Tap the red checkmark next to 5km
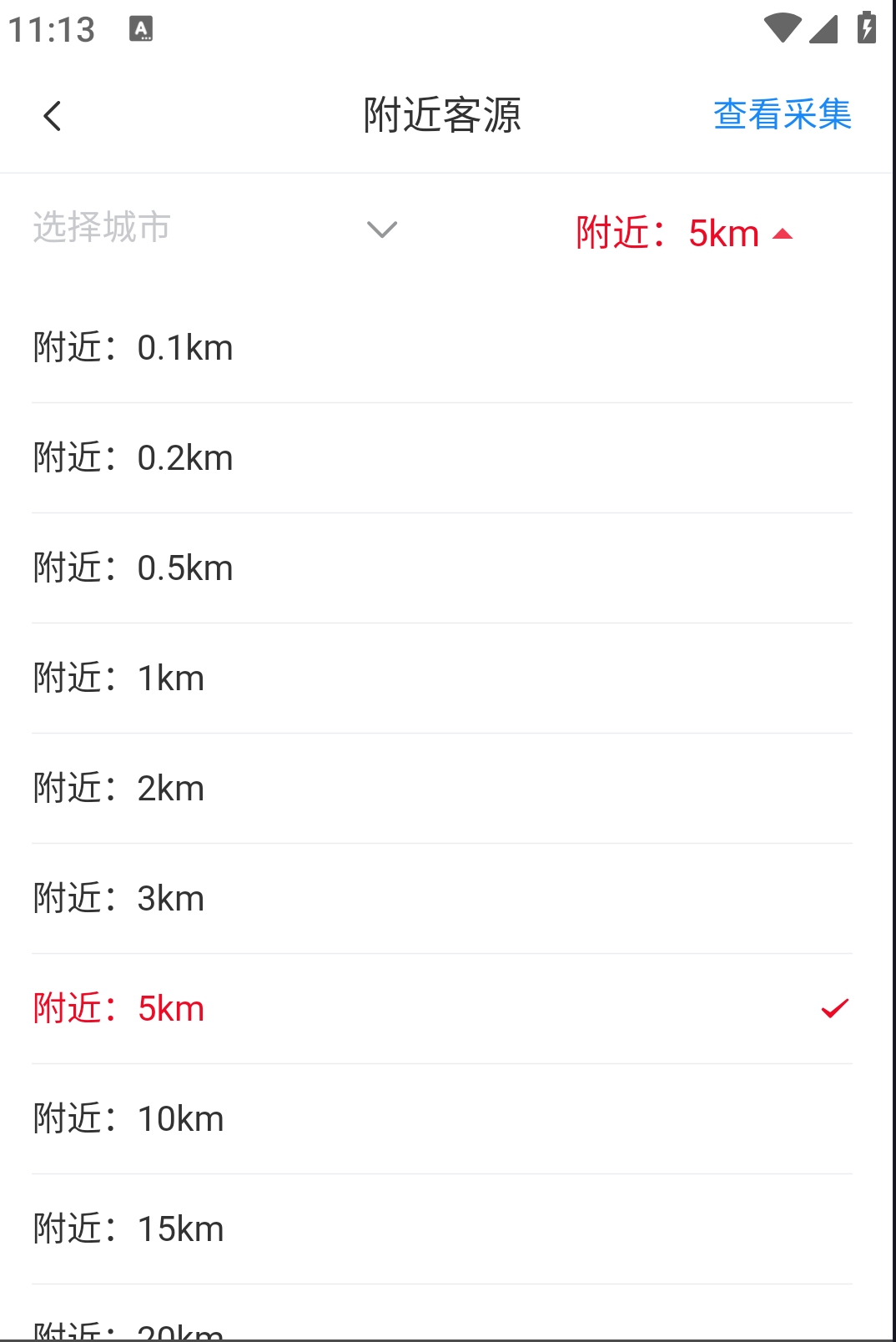 pyautogui.click(x=833, y=1010)
